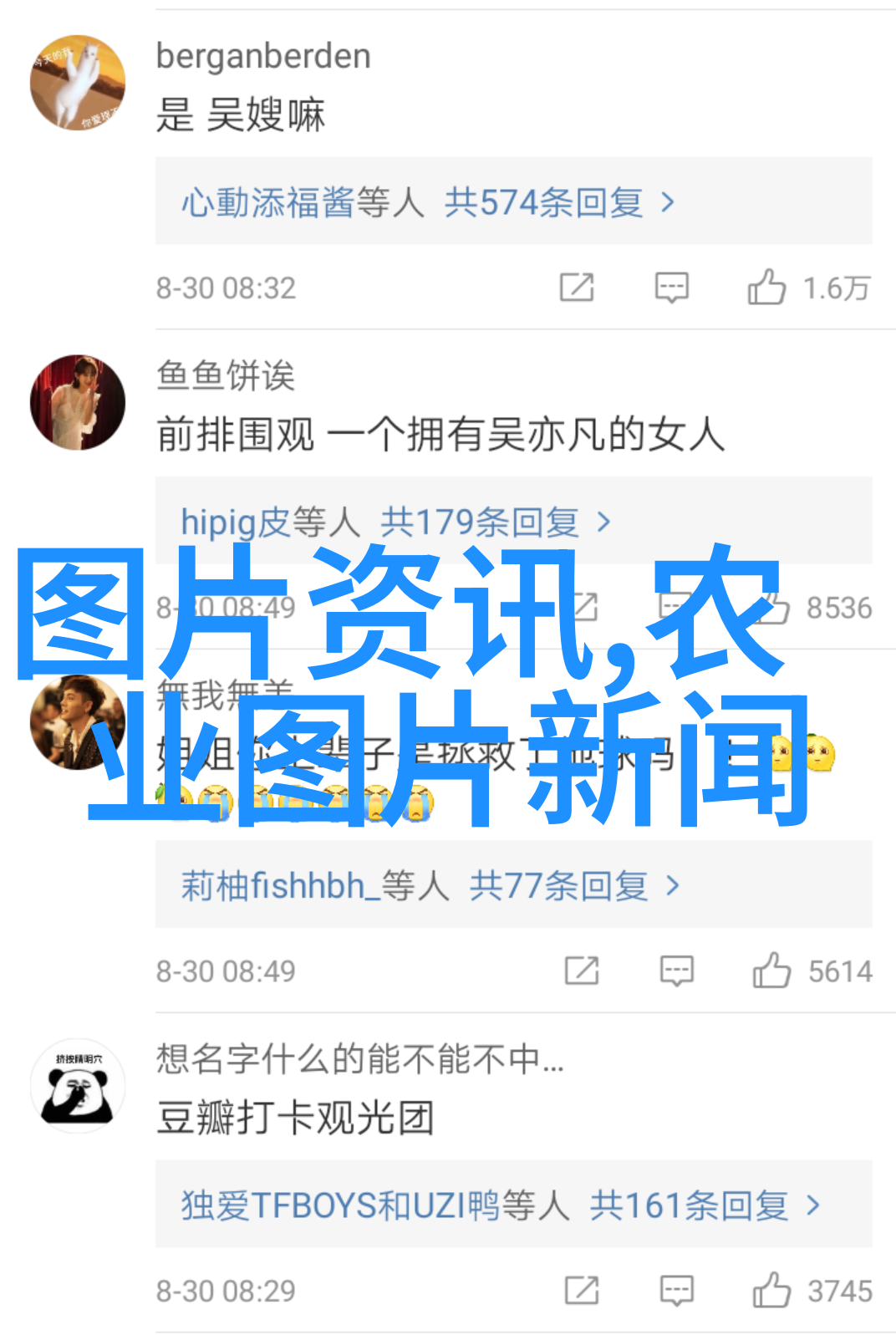896x1335 pixels.
Task: Open the panda avatar's profile
Action: pyautogui.click(x=78, y=1085)
